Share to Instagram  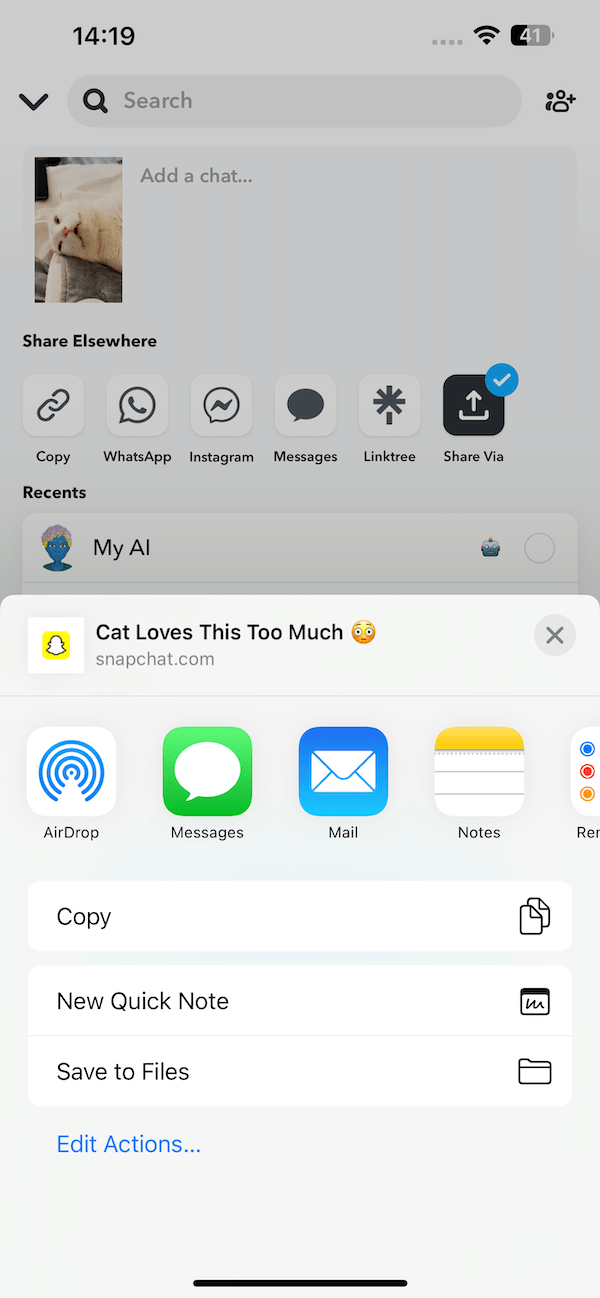[221, 406]
